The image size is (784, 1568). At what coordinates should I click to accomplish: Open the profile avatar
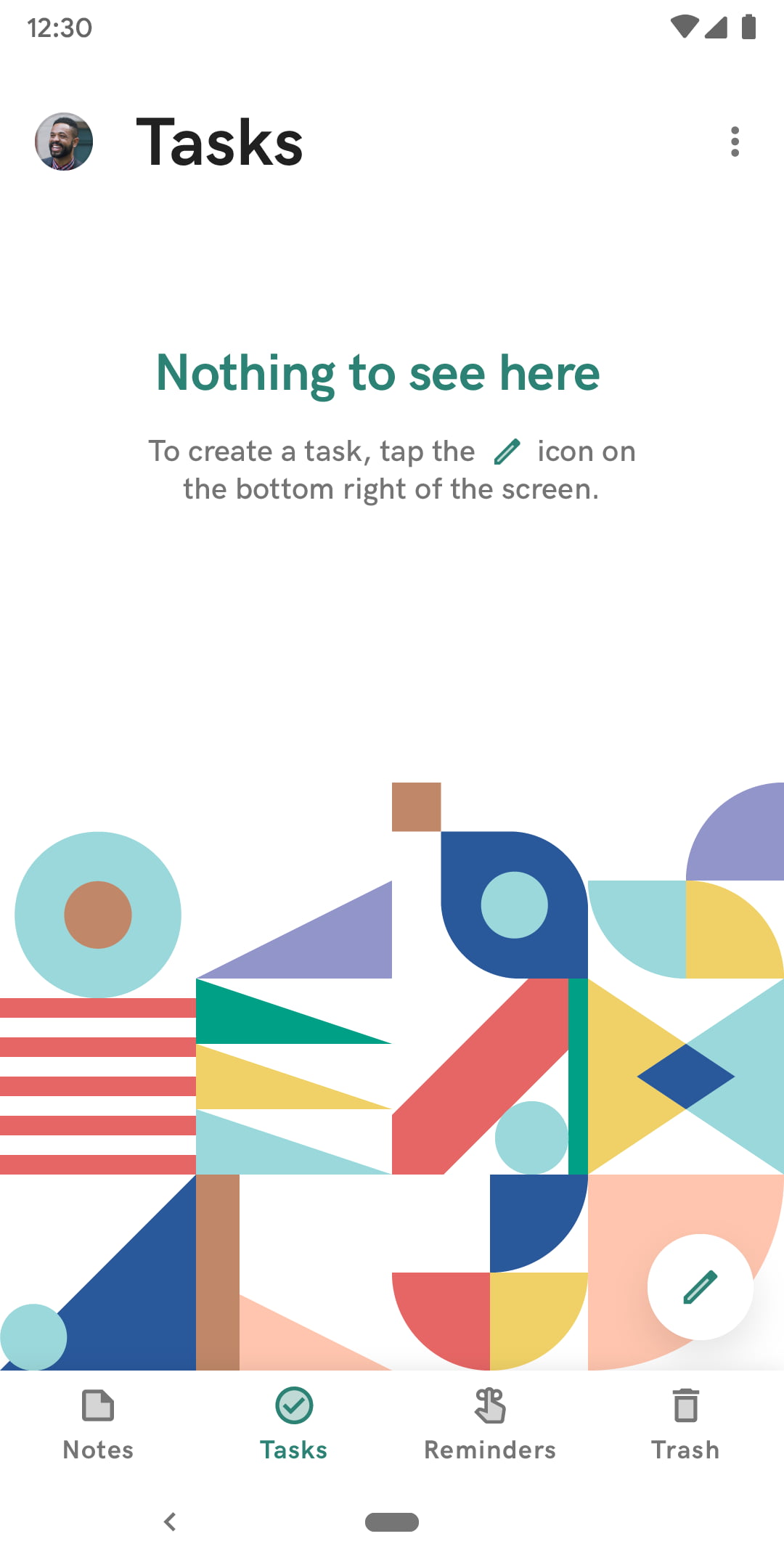click(64, 142)
